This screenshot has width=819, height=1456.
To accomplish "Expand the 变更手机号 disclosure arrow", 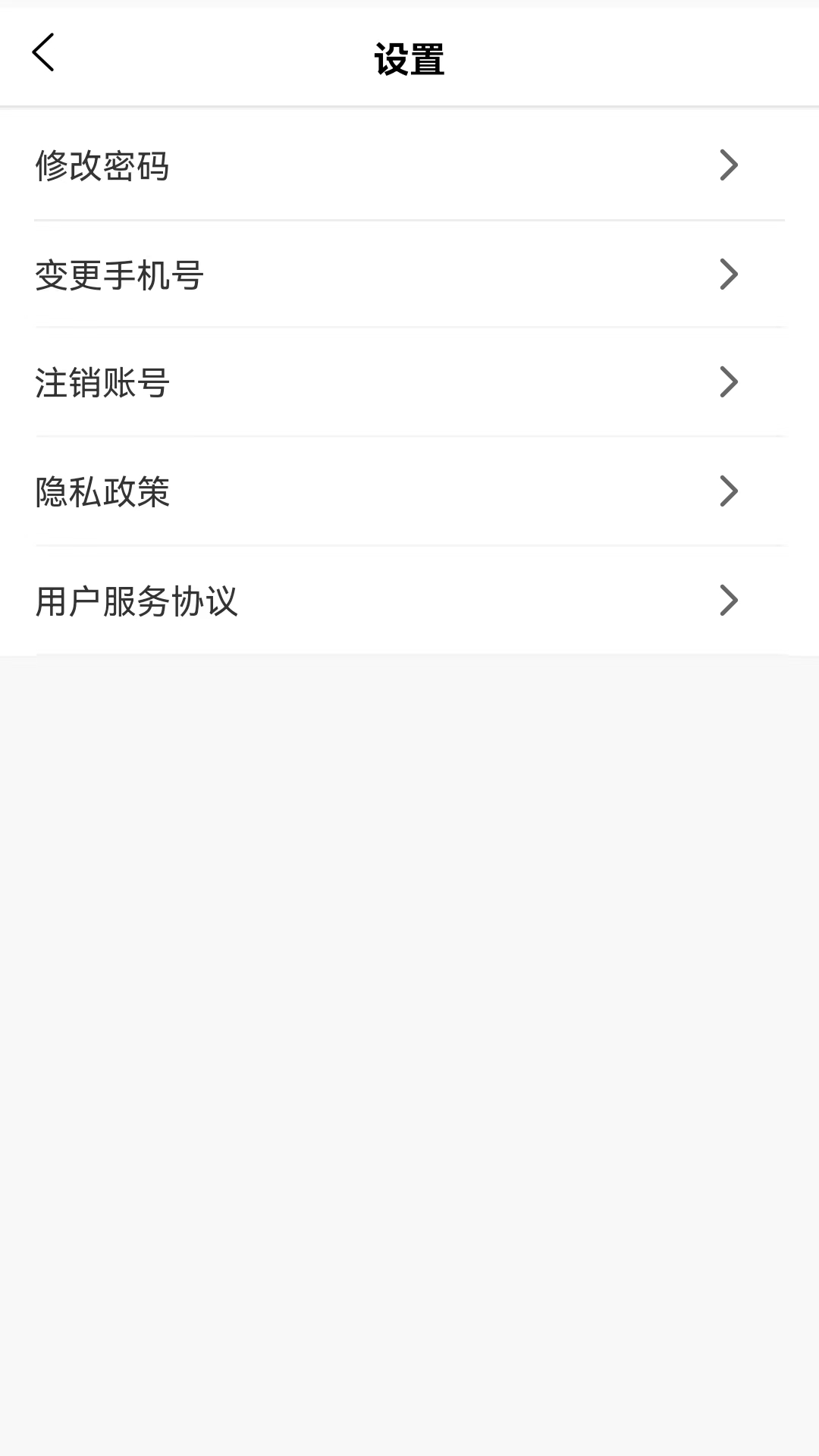I will coord(729,274).
